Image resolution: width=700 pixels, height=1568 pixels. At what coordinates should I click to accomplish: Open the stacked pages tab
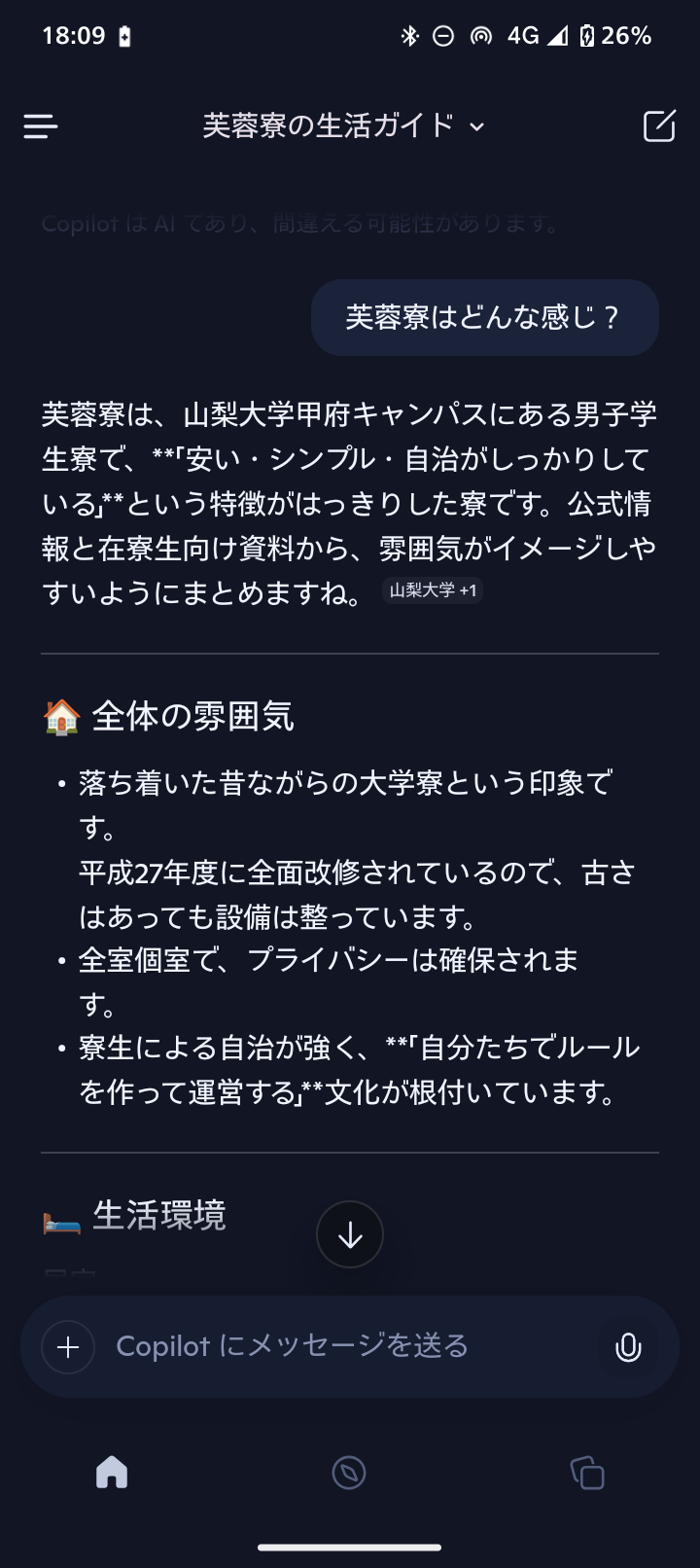pos(587,1473)
